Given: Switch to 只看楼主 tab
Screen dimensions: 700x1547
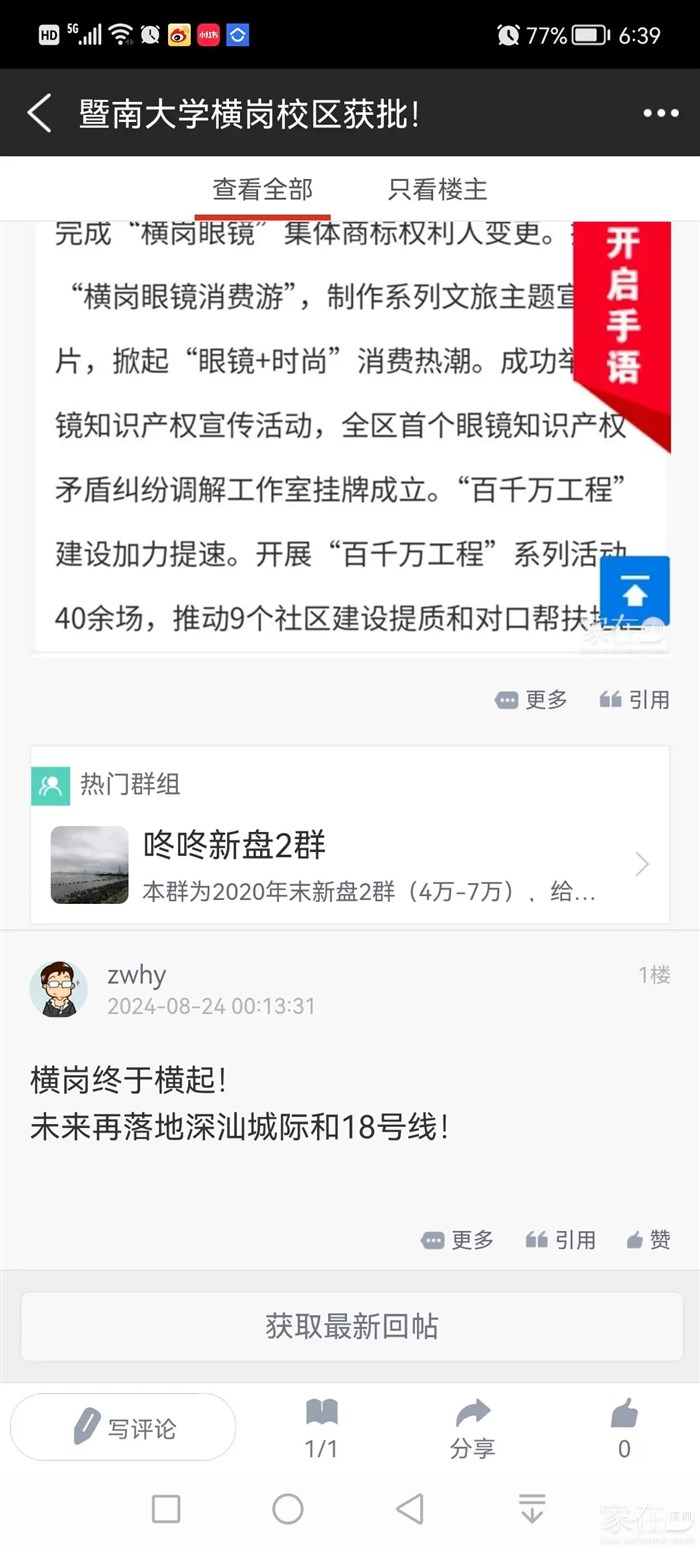Looking at the screenshot, I should coord(437,189).
